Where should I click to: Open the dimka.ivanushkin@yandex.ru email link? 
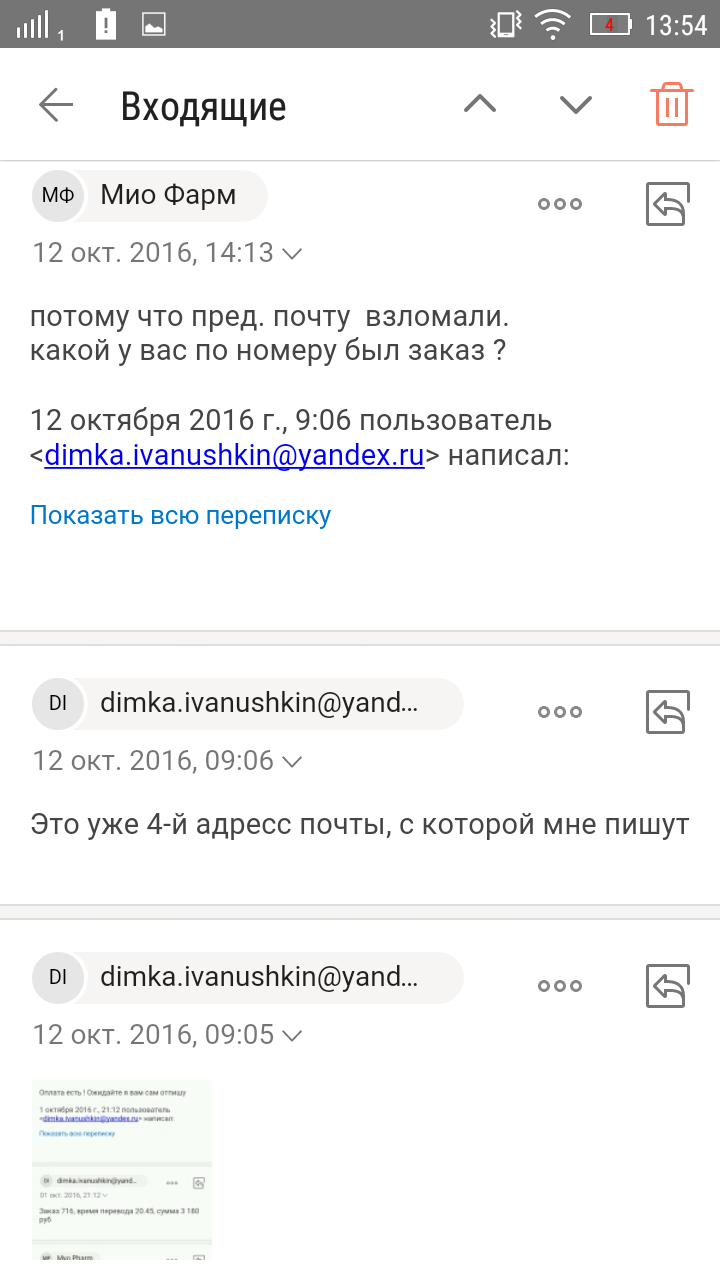[x=235, y=456]
